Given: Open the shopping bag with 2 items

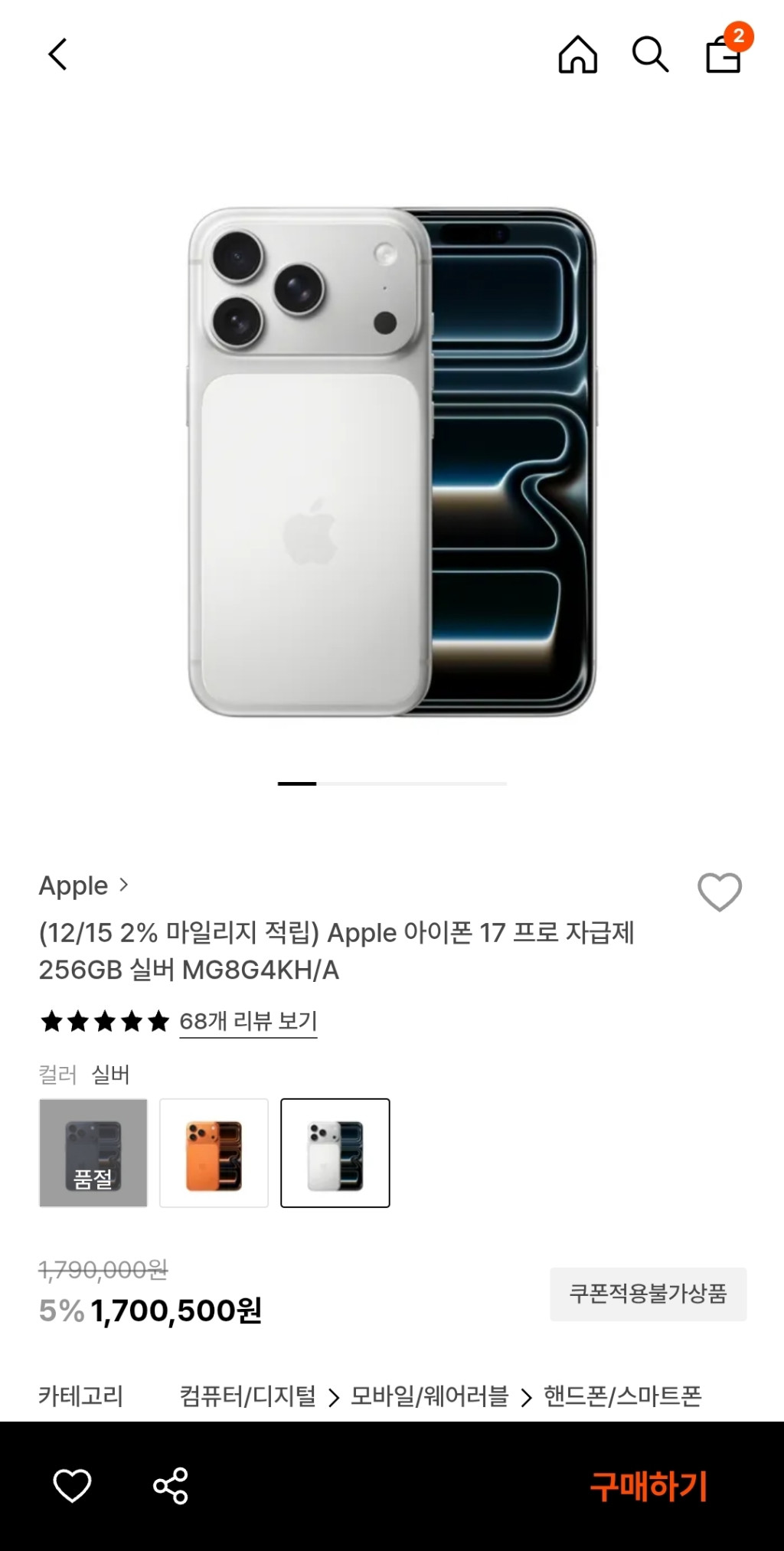Looking at the screenshot, I should point(724,54).
